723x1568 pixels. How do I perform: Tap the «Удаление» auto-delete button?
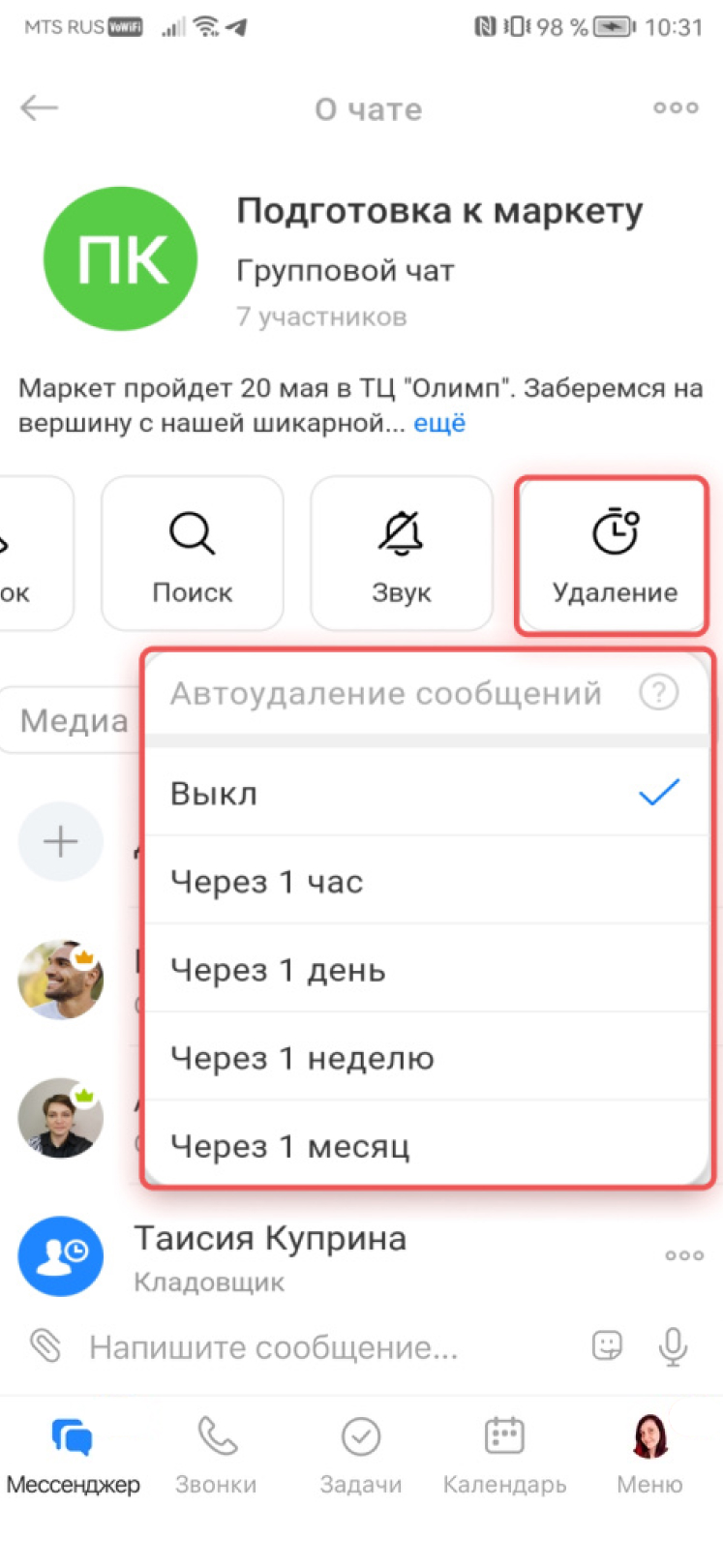point(614,555)
